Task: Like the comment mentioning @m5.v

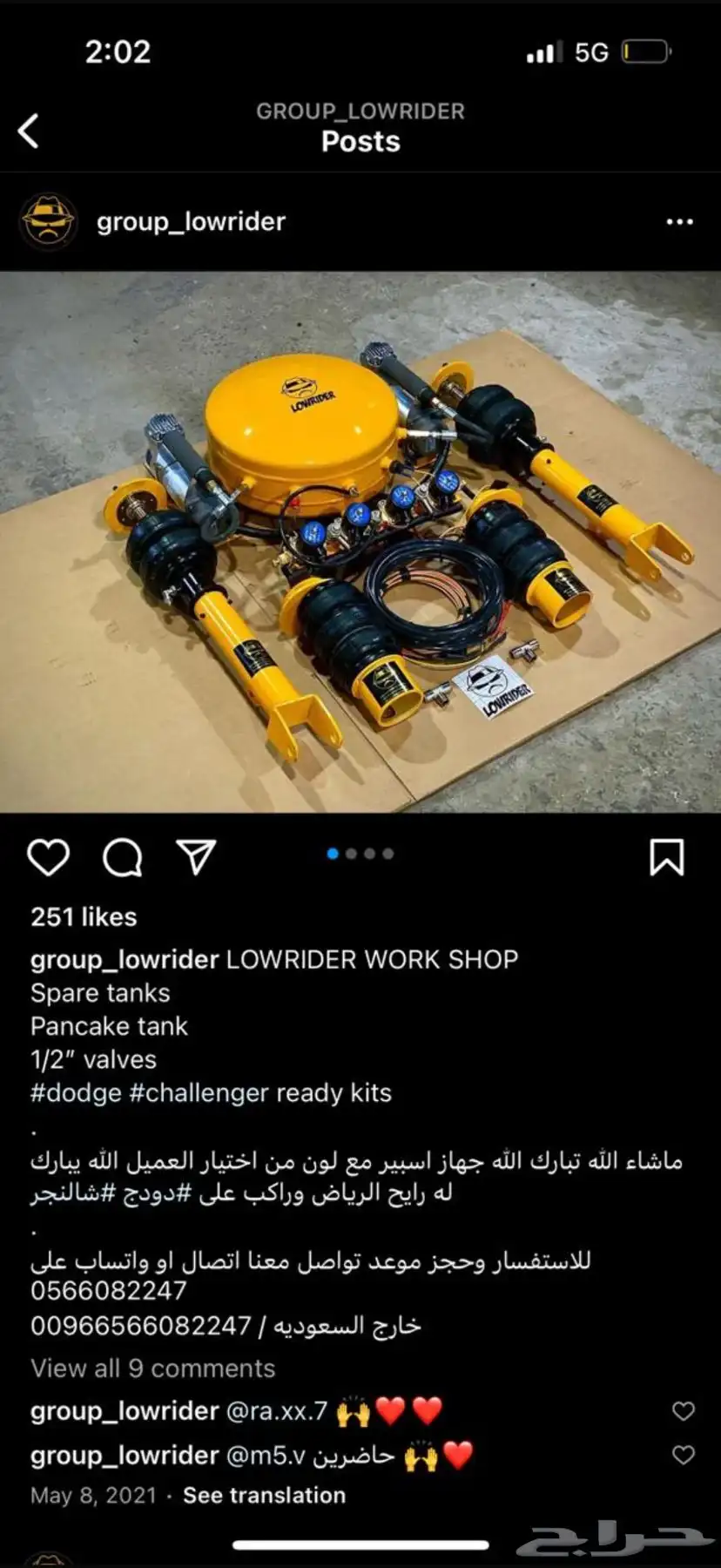Action: click(684, 1455)
